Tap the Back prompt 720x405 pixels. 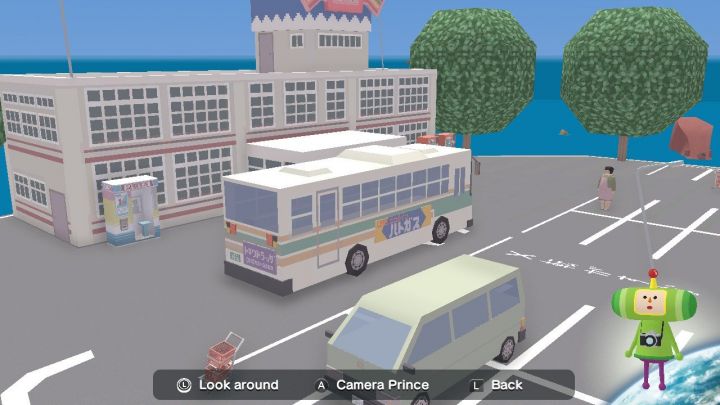click(x=498, y=385)
